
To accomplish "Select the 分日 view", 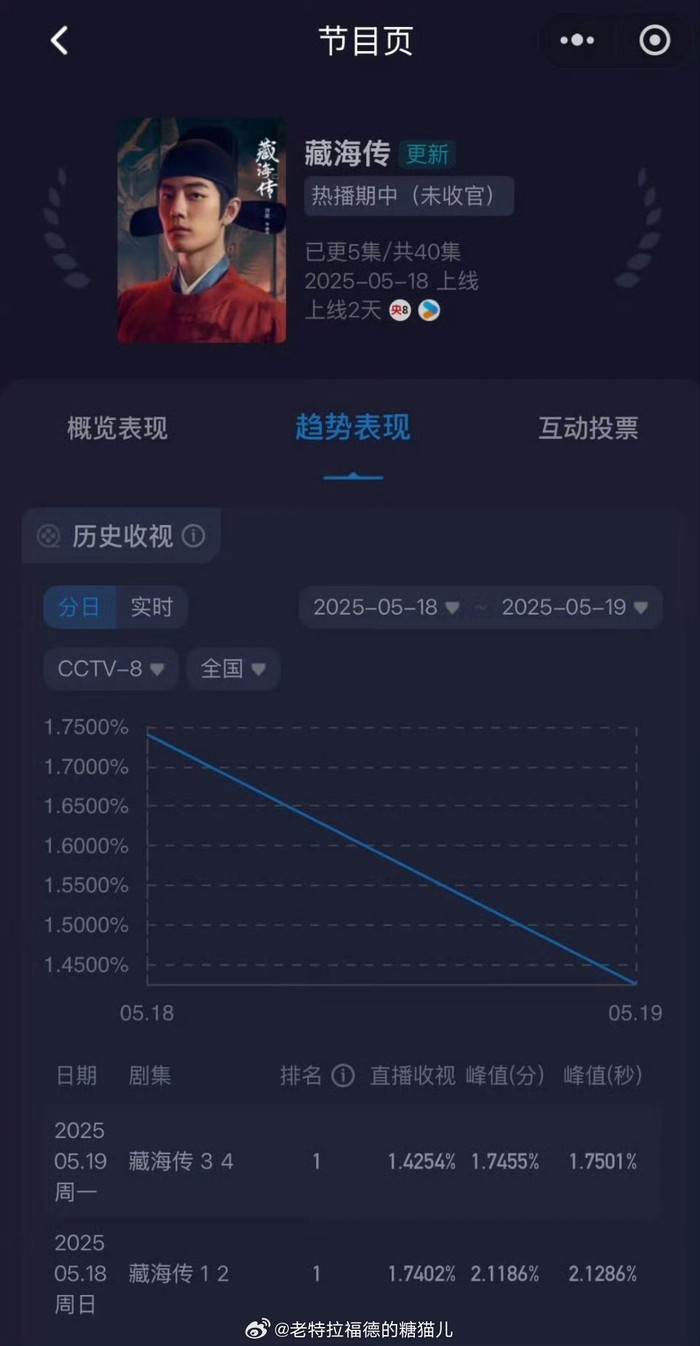I will pyautogui.click(x=80, y=607).
